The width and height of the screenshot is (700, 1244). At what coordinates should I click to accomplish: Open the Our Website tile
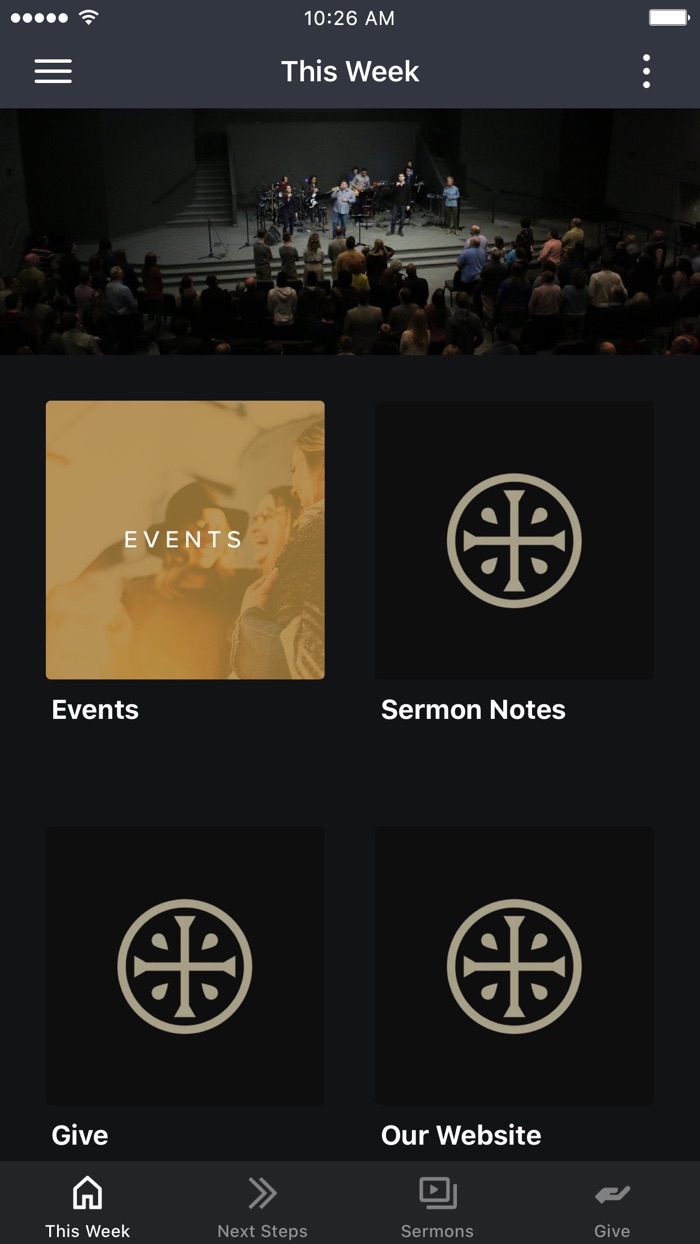514,966
